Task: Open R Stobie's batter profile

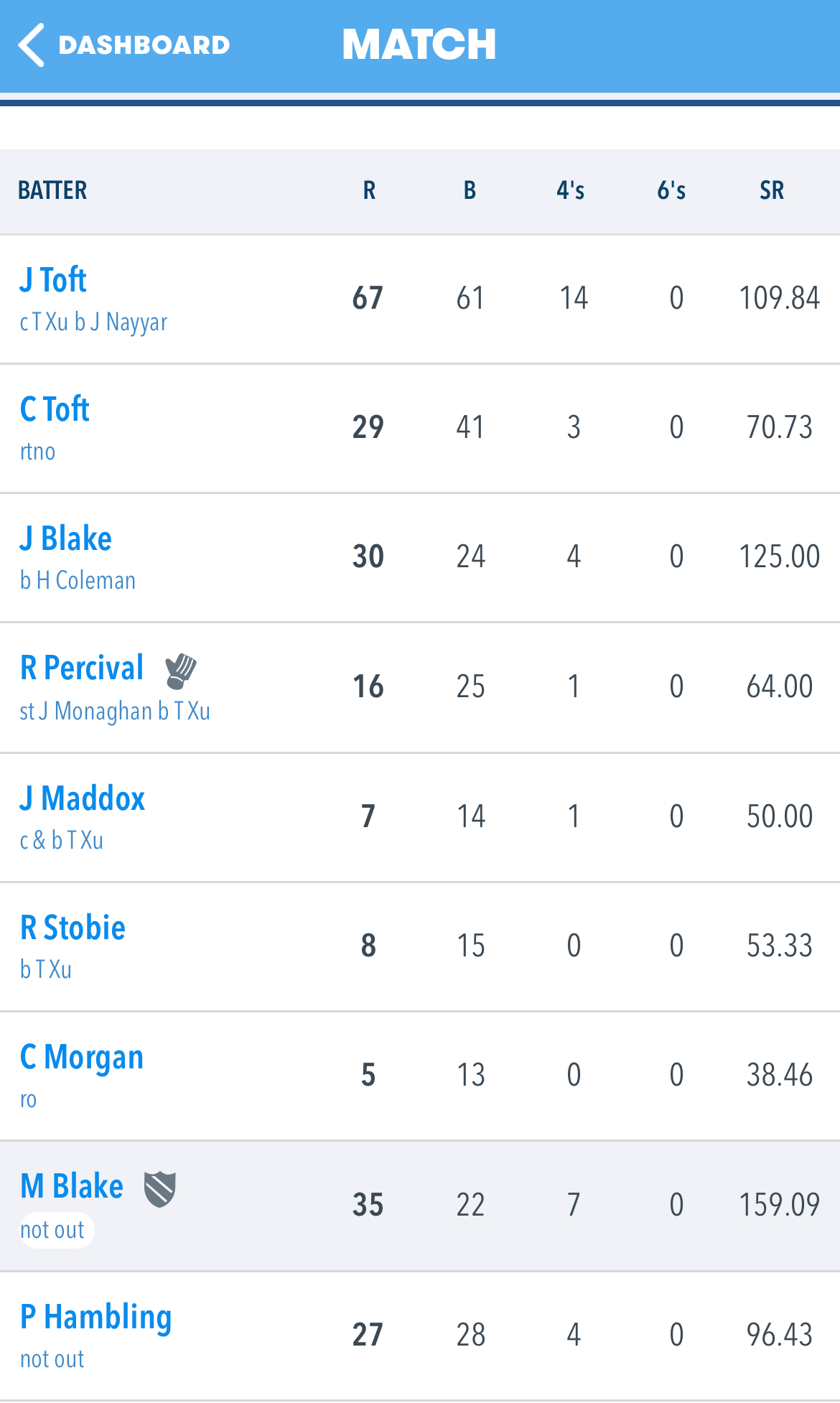Action: [x=73, y=928]
